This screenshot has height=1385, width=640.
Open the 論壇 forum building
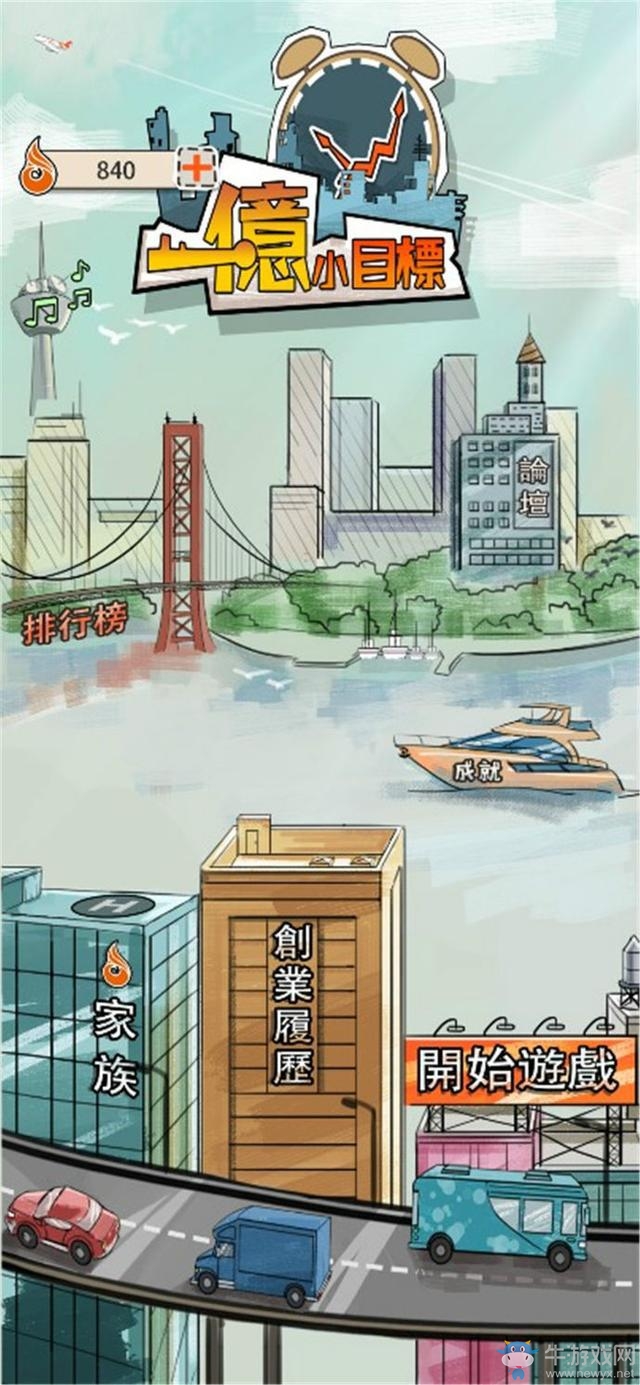point(533,488)
